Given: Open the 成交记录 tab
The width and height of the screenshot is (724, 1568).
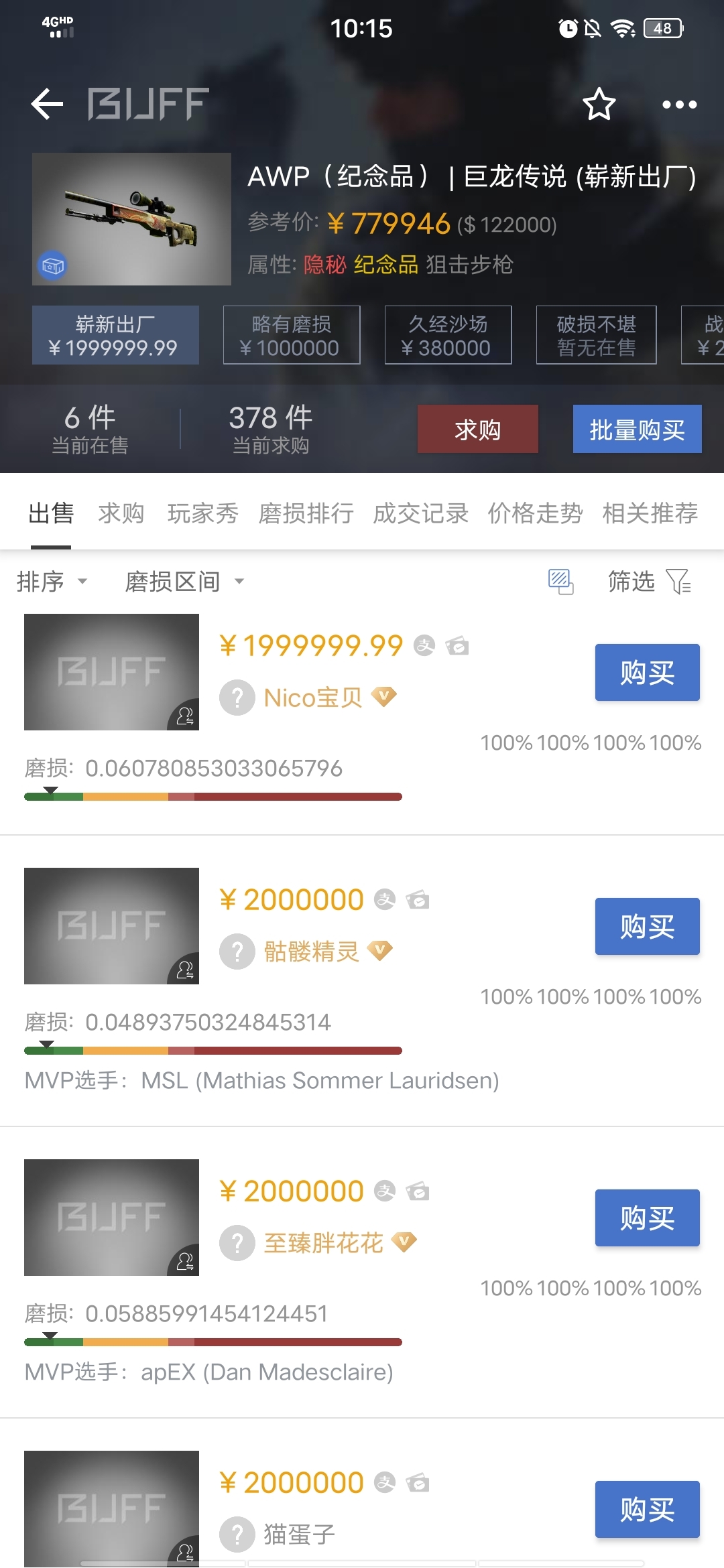Looking at the screenshot, I should [x=420, y=513].
